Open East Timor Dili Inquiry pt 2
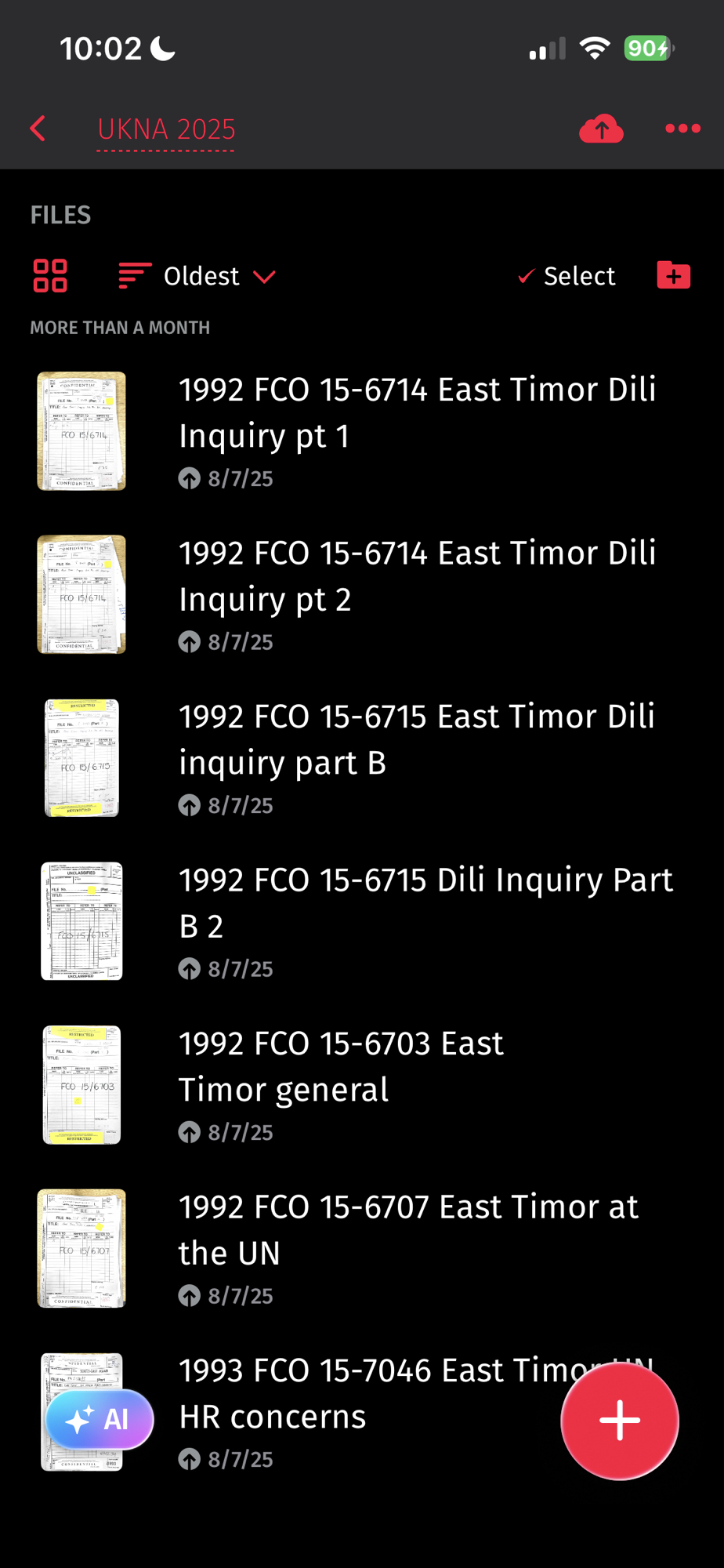 (x=417, y=576)
